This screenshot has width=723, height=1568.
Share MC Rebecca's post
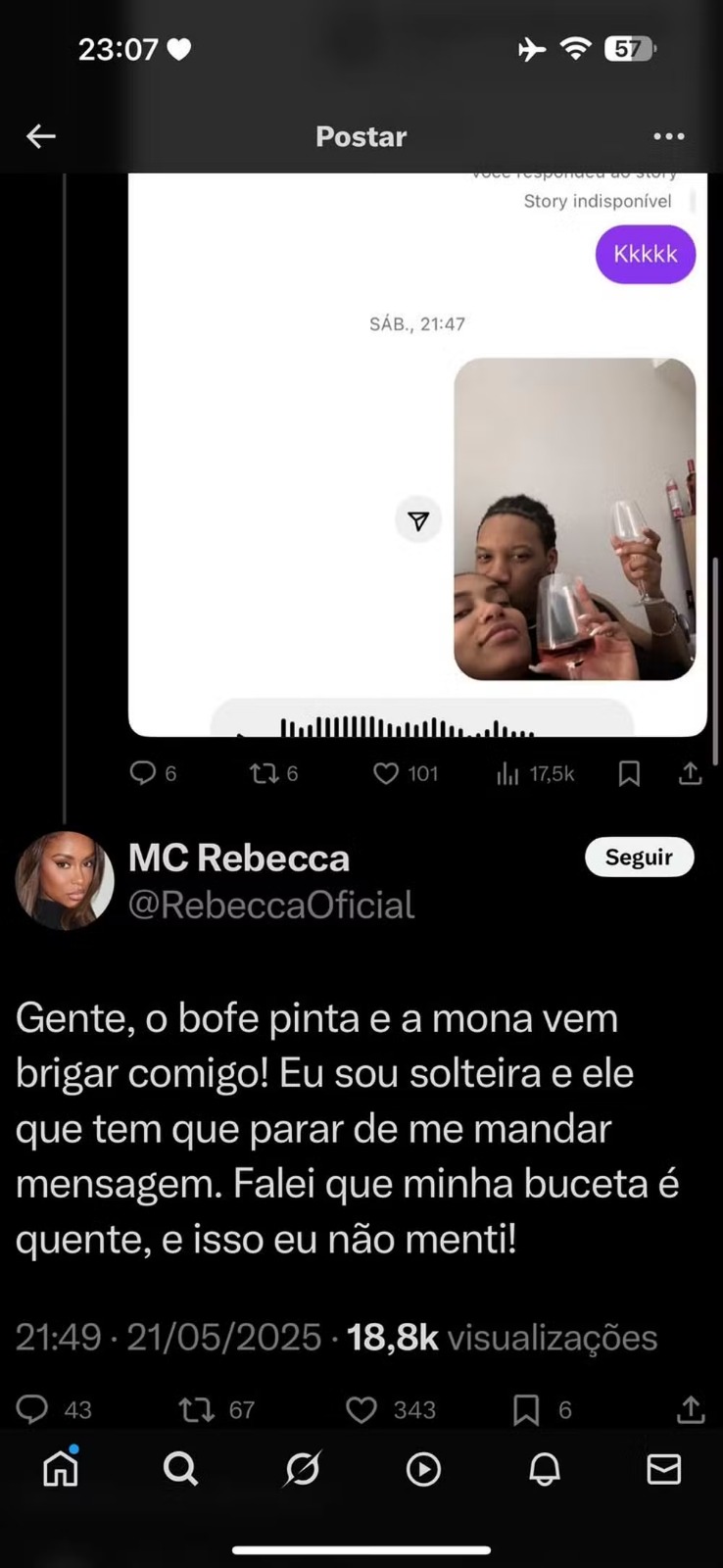coord(691,1409)
